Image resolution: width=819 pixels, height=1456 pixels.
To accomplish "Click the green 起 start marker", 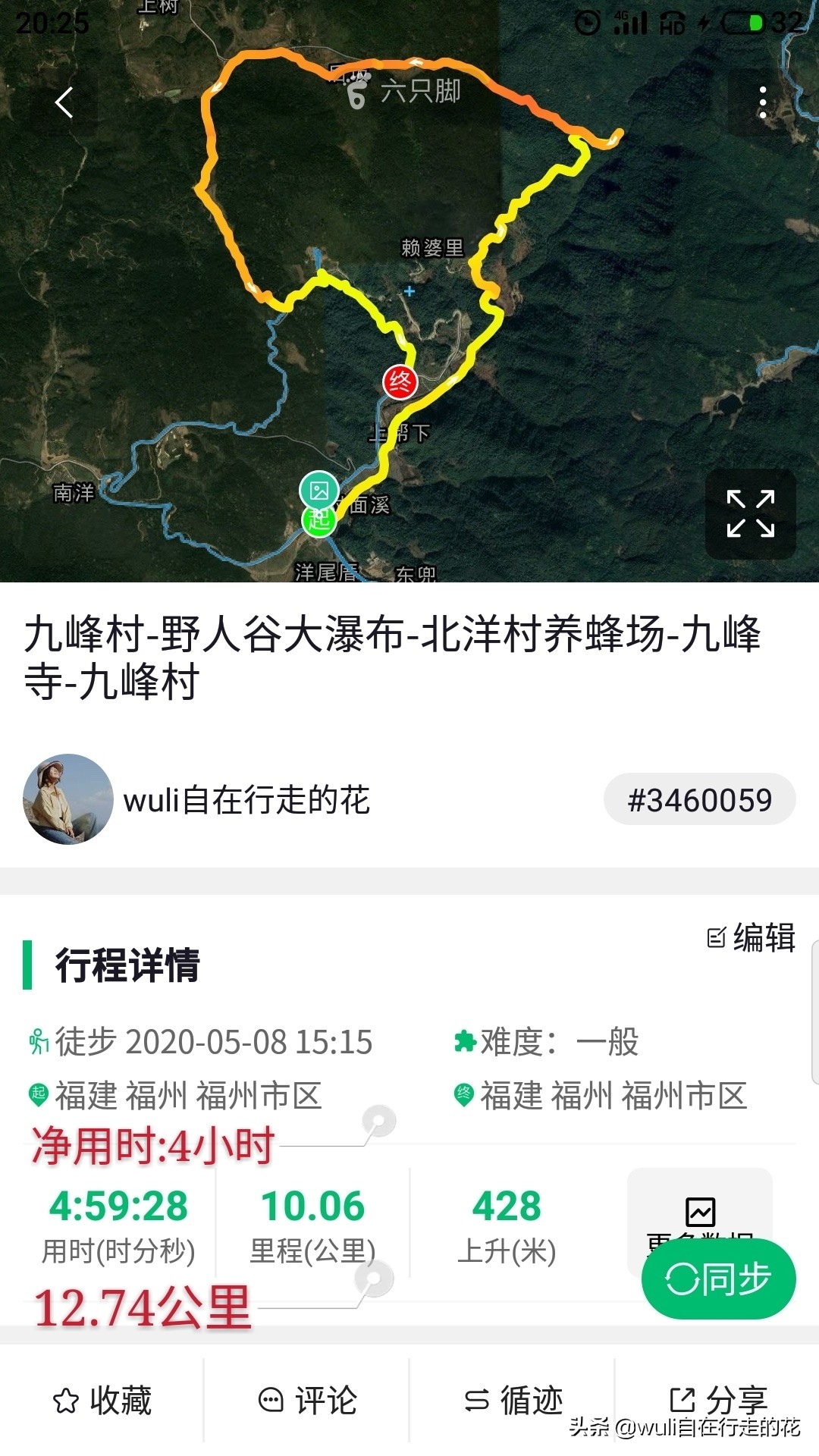I will pyautogui.click(x=319, y=521).
